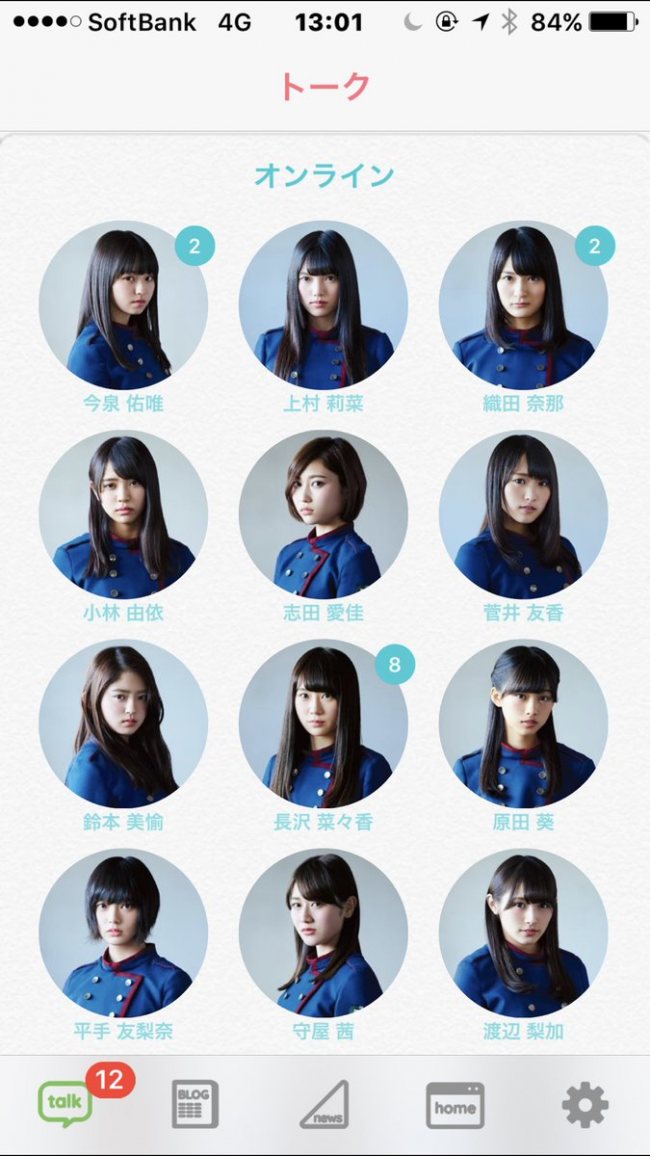650x1156 pixels.
Task: Open the news tab
Action: point(324,1104)
